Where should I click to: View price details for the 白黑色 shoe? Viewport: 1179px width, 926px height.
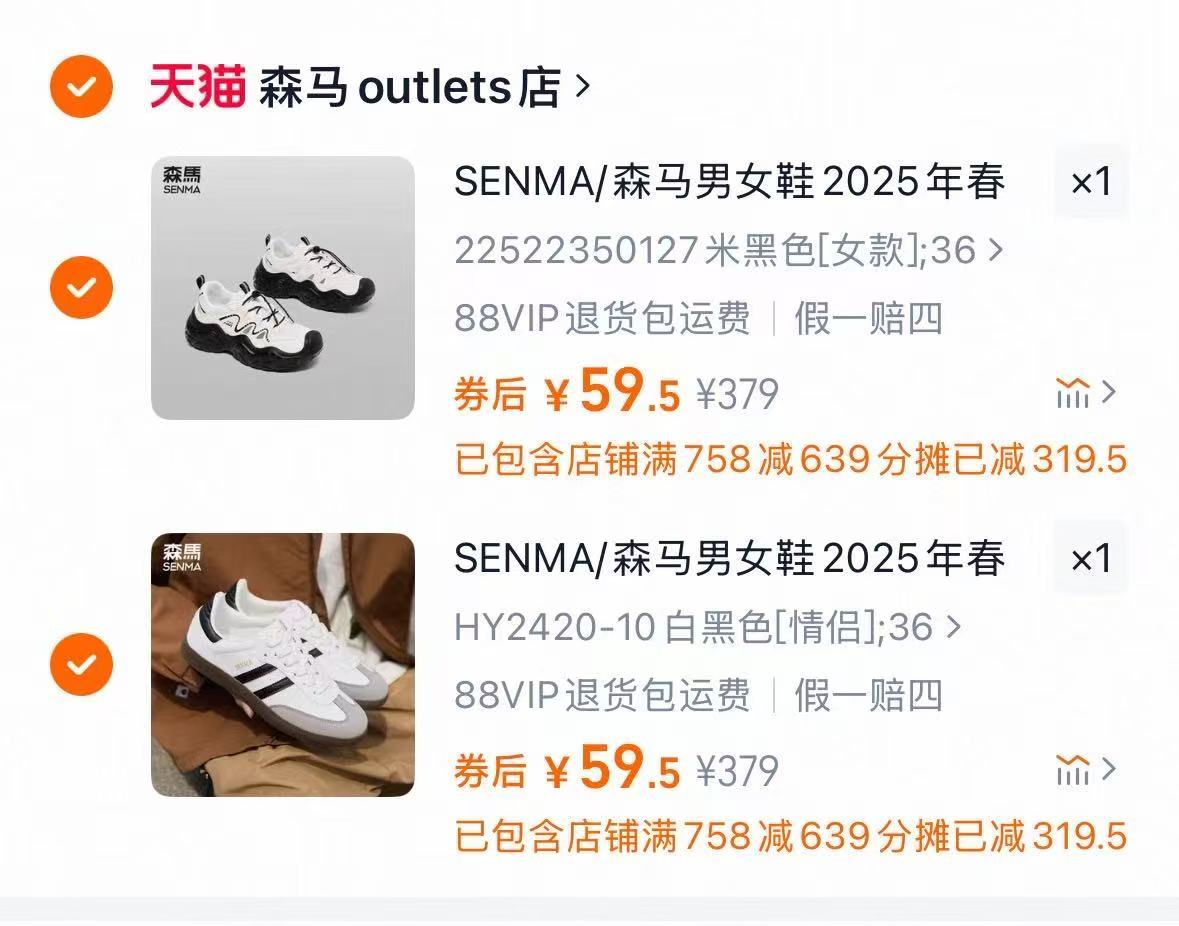1085,770
